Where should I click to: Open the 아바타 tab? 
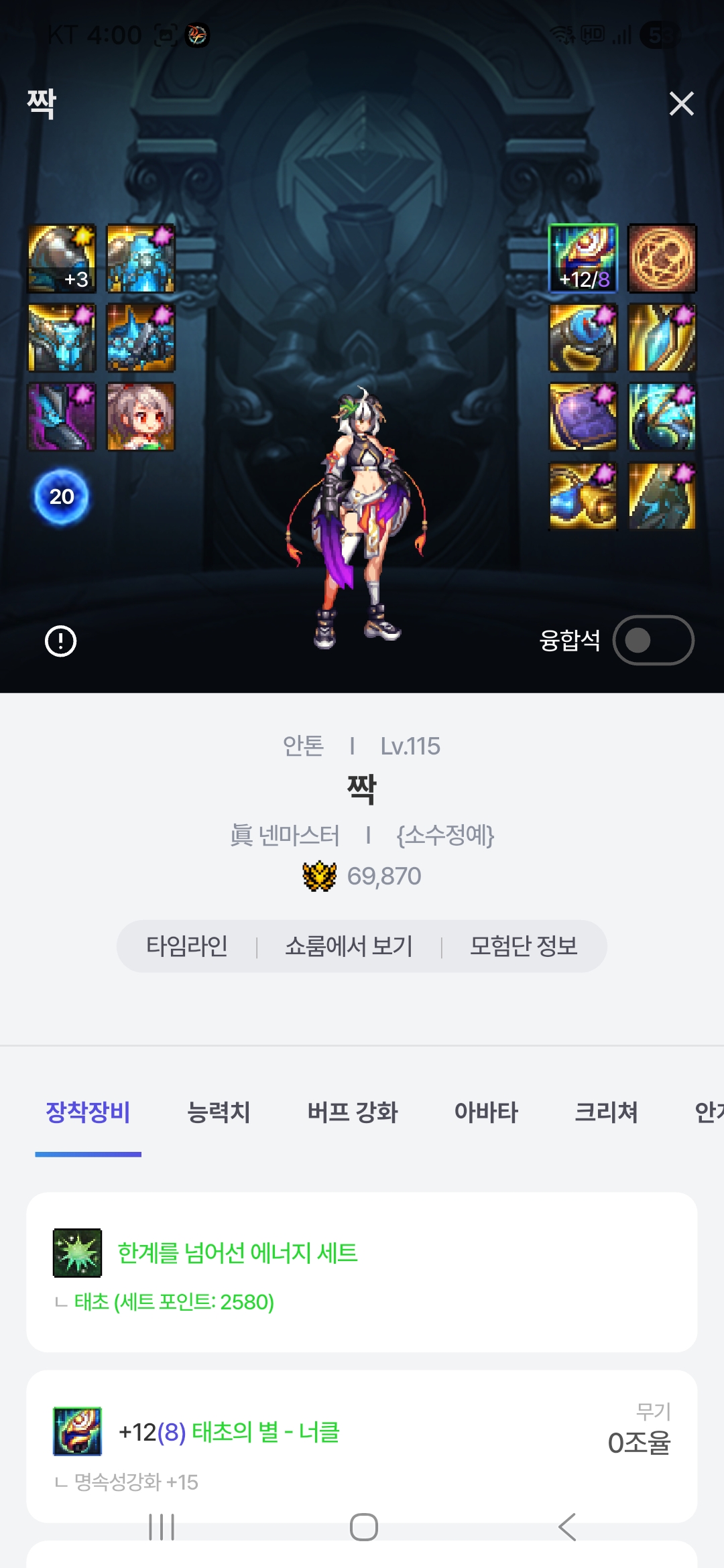click(486, 1112)
